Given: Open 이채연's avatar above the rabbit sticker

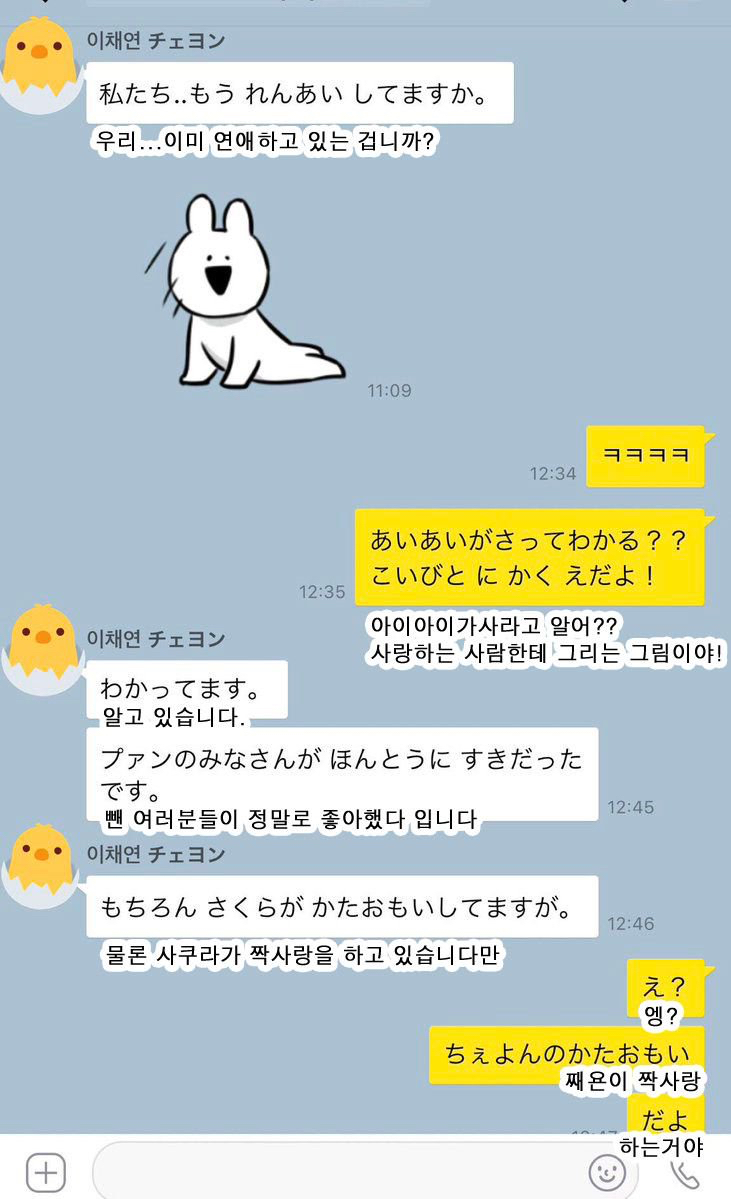Looking at the screenshot, I should point(39,62).
